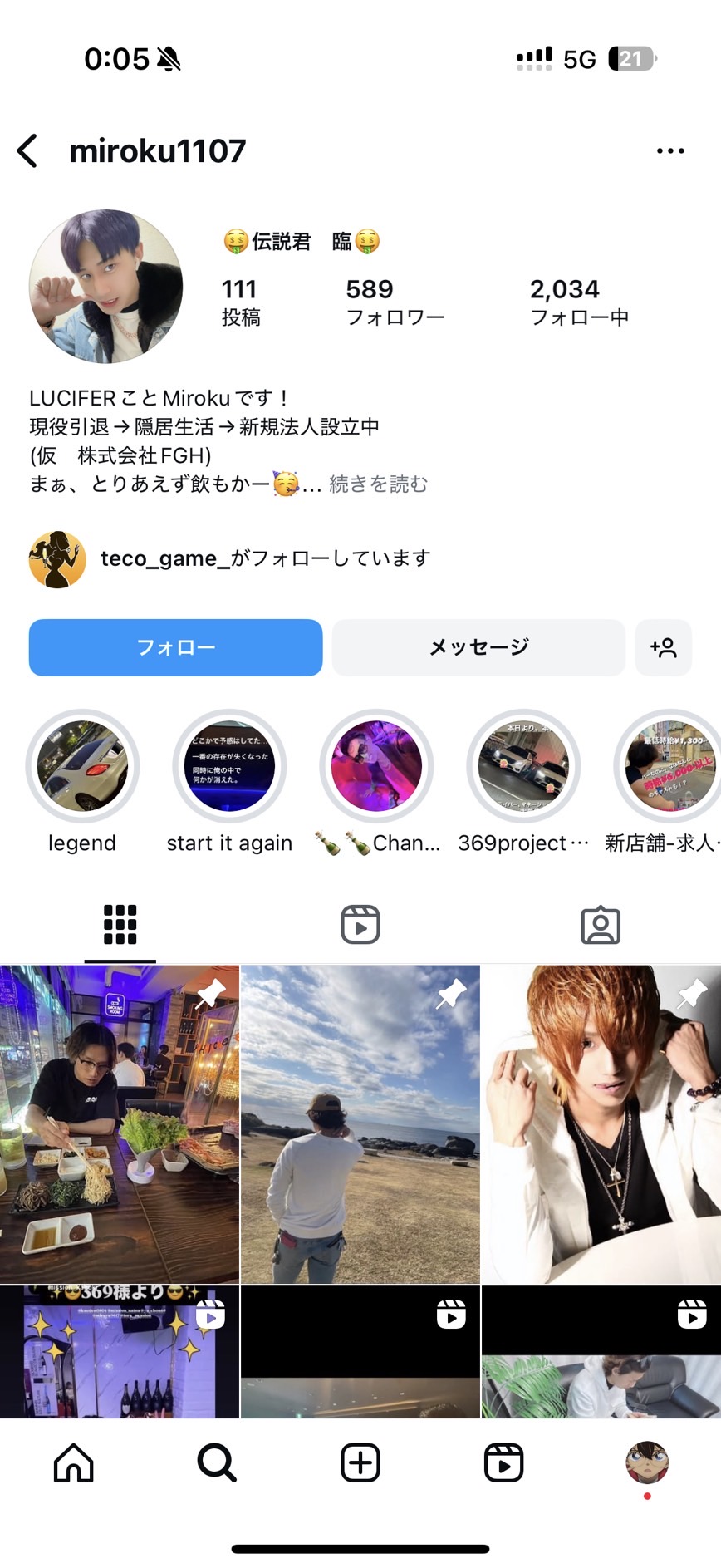Open メッセージ to message this user
The width and height of the screenshot is (721, 1568).
[x=478, y=647]
